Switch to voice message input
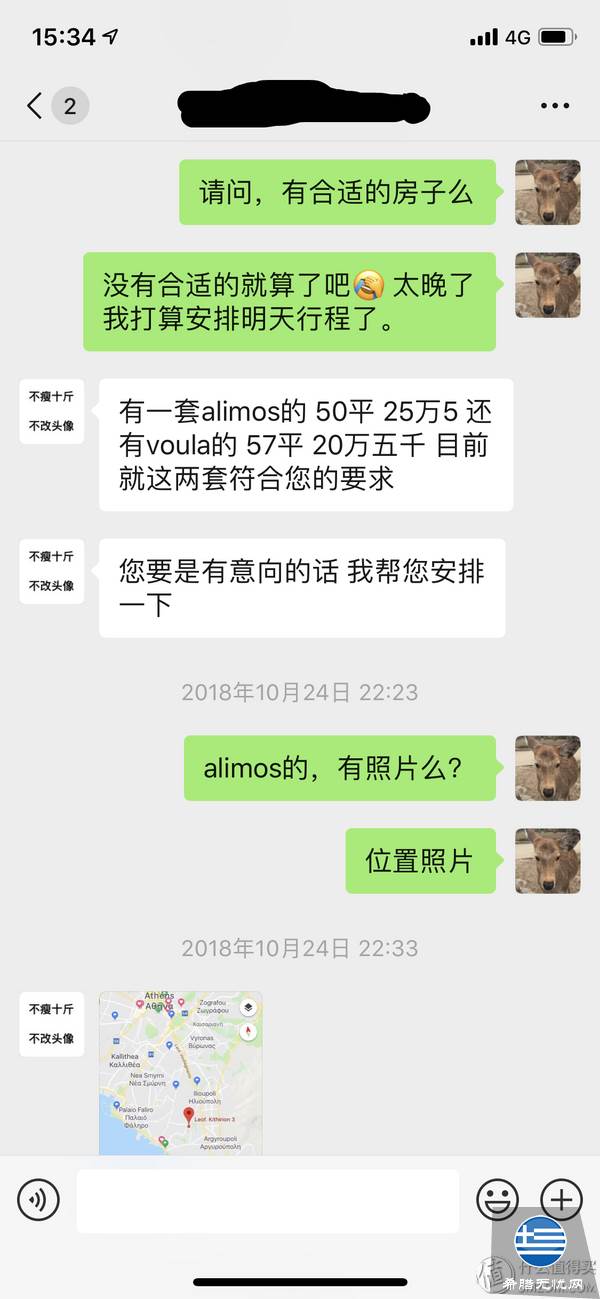This screenshot has width=600, height=1299. pos(38,1198)
